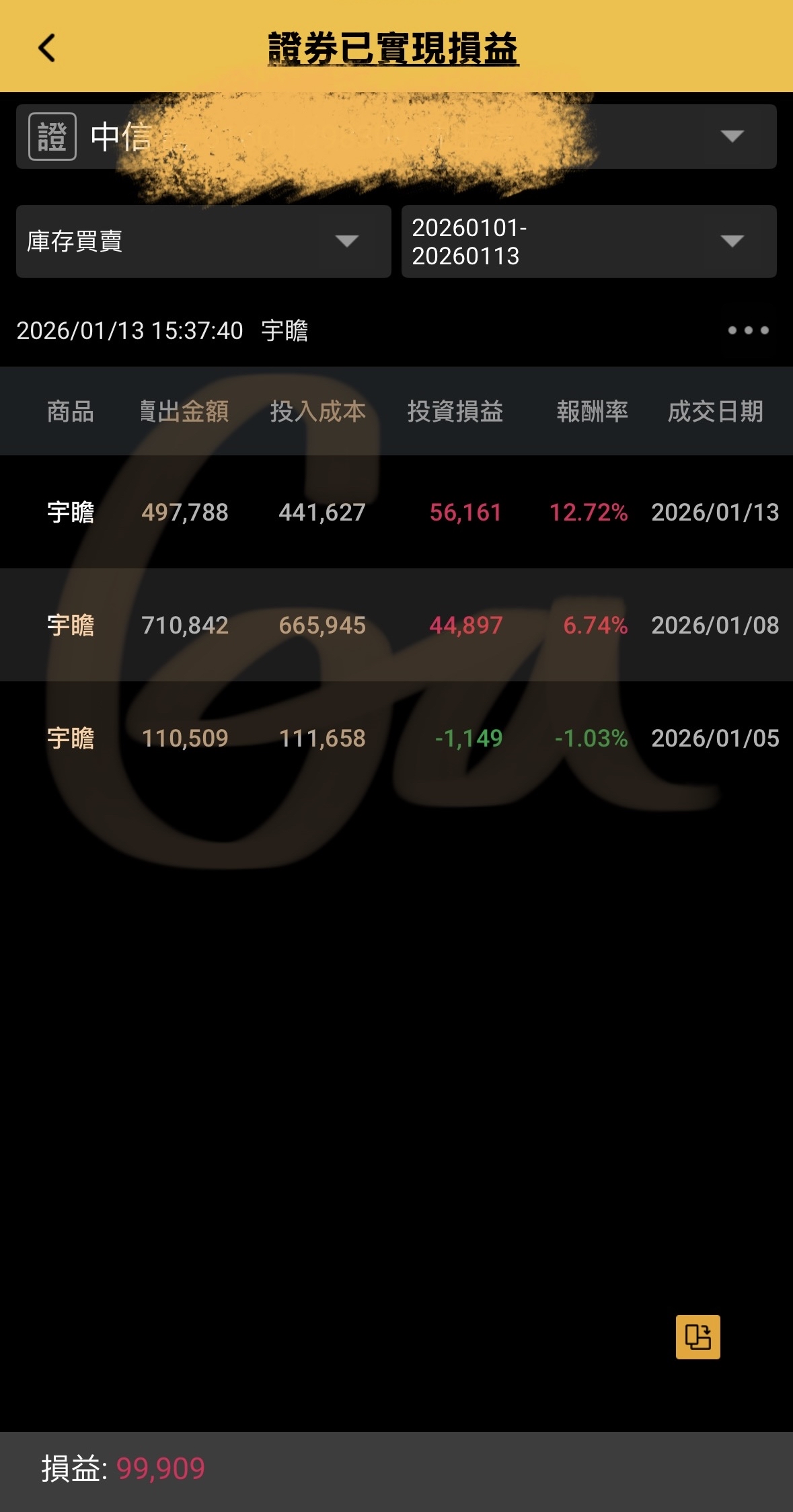Open the 宇瞻 record dated 2026/01/05
The height and width of the screenshot is (1512, 793).
[x=396, y=739]
